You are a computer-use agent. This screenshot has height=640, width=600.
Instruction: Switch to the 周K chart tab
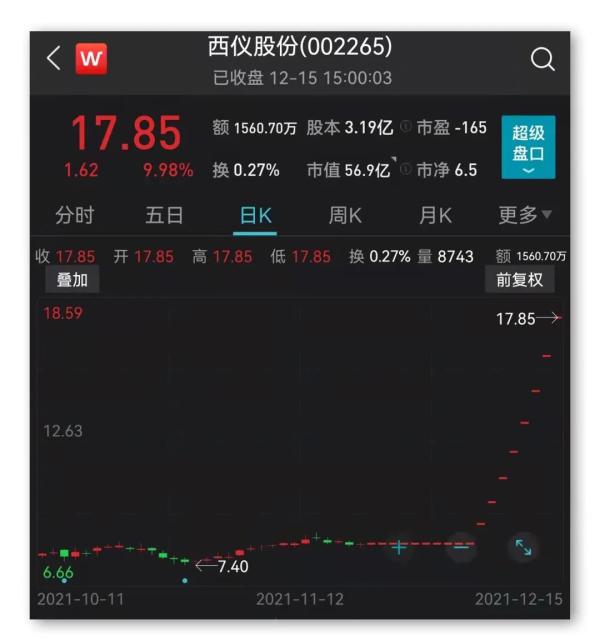pyautogui.click(x=345, y=215)
